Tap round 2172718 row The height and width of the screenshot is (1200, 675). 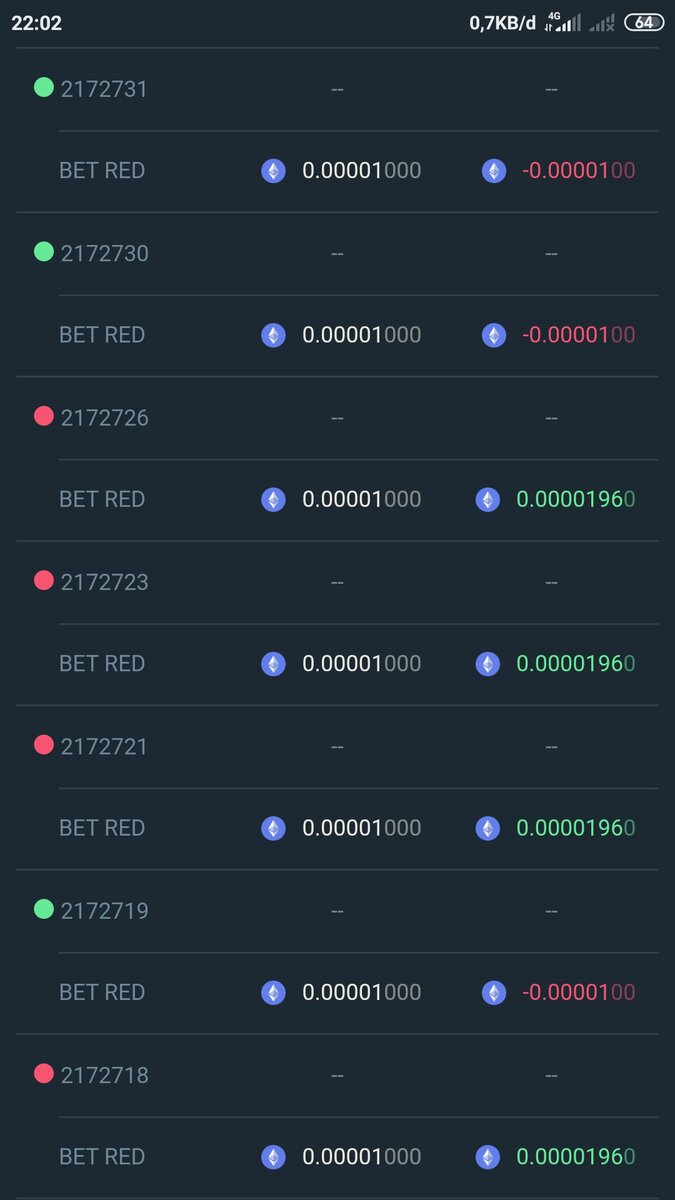coord(104,1075)
